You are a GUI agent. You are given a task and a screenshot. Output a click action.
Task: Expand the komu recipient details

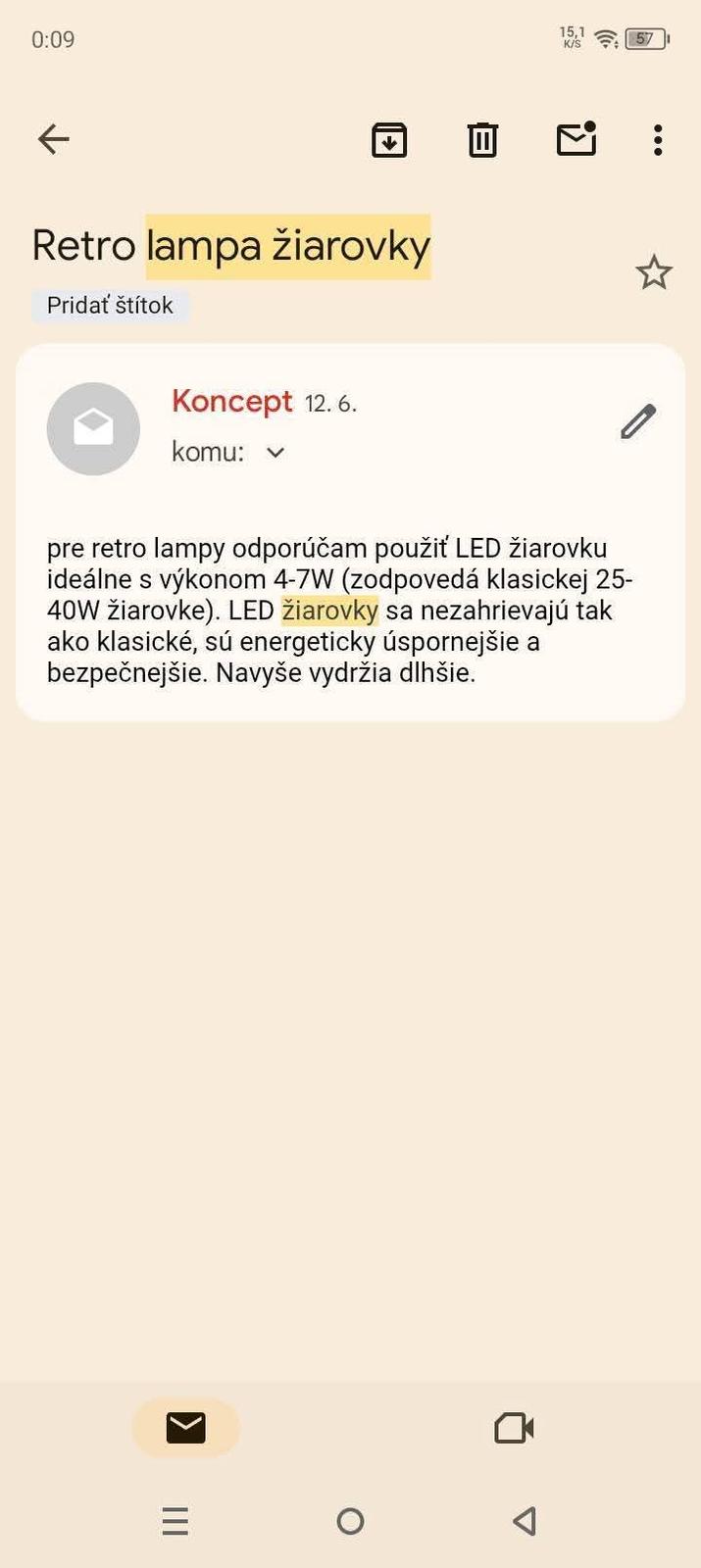pyautogui.click(x=275, y=452)
